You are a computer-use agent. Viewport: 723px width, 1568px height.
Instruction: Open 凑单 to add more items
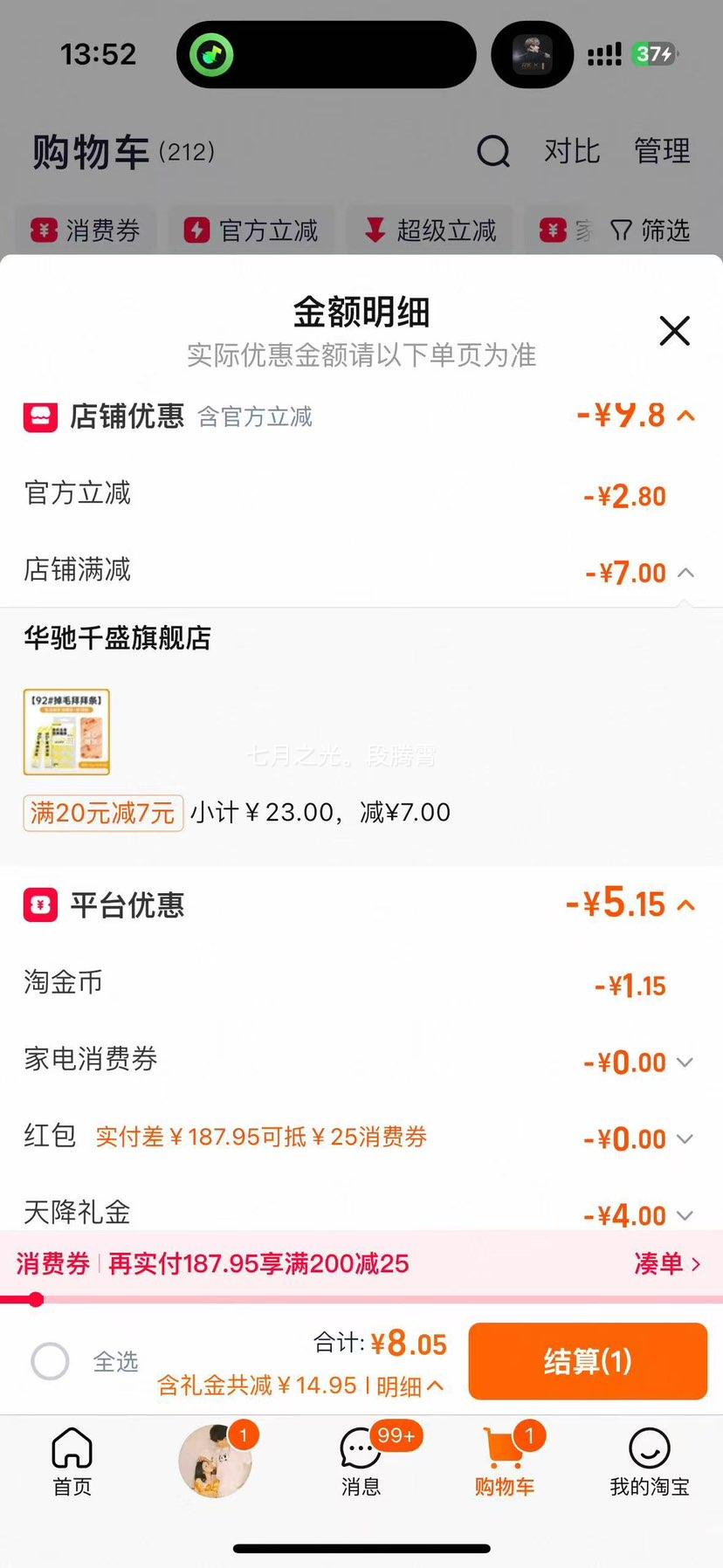(666, 1263)
